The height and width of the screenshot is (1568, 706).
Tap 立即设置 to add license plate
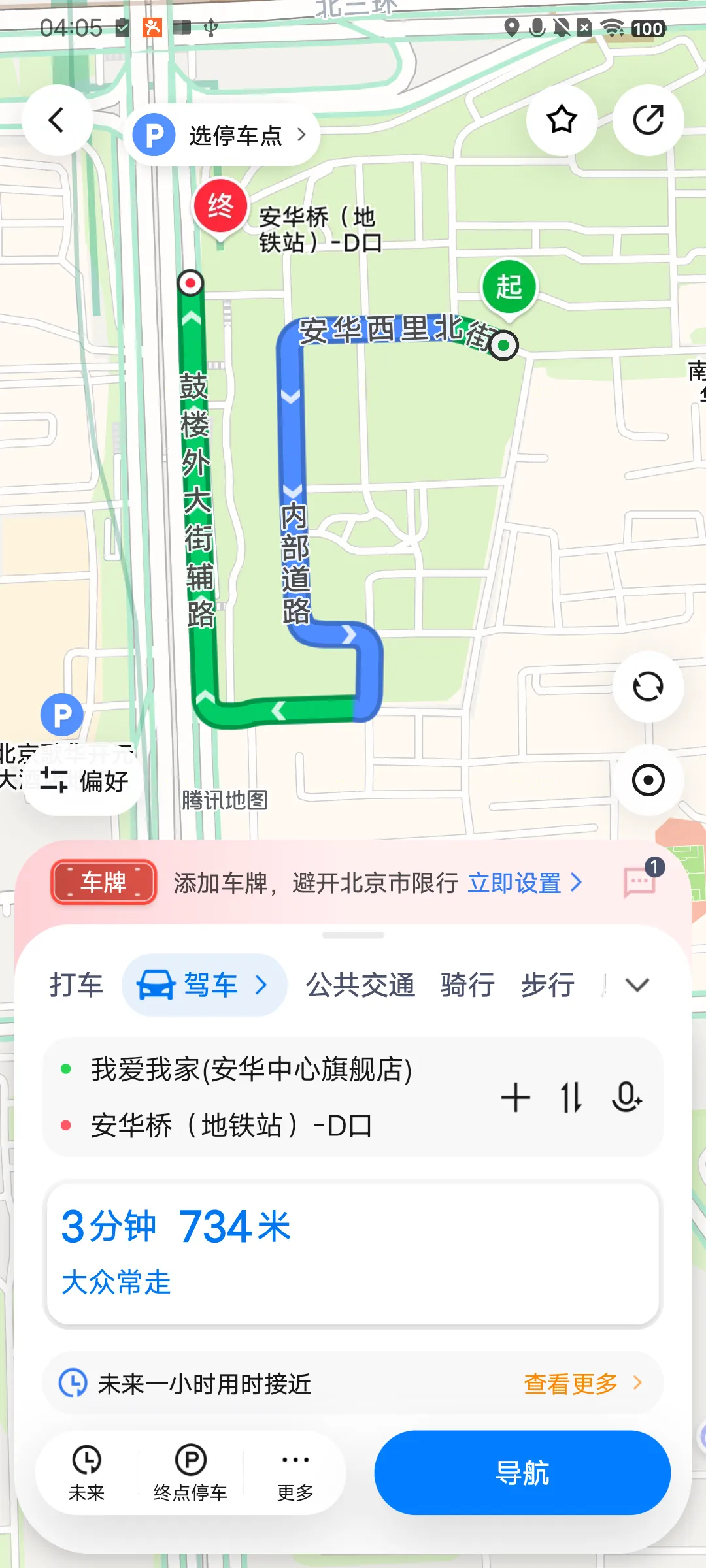[524, 883]
